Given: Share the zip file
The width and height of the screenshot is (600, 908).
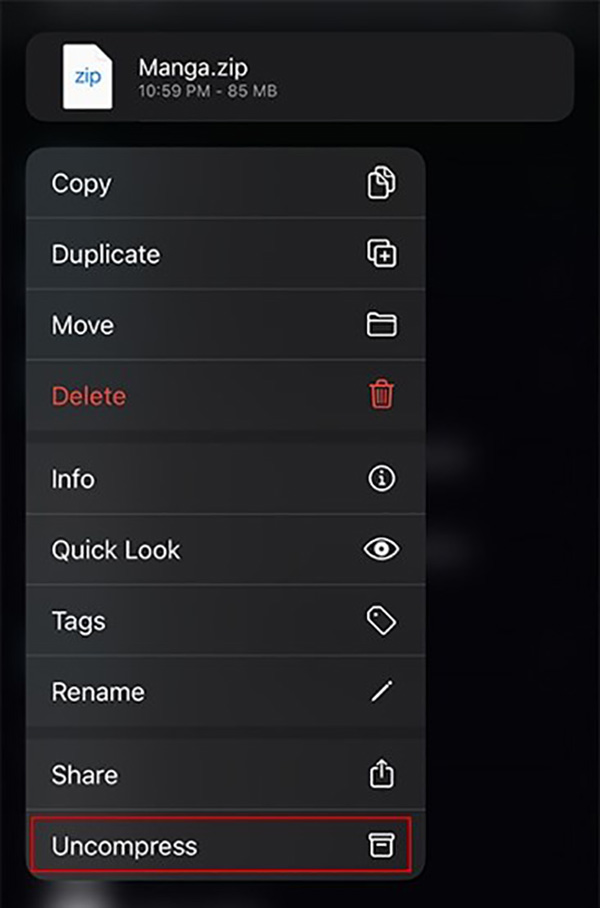Looking at the screenshot, I should [x=225, y=775].
